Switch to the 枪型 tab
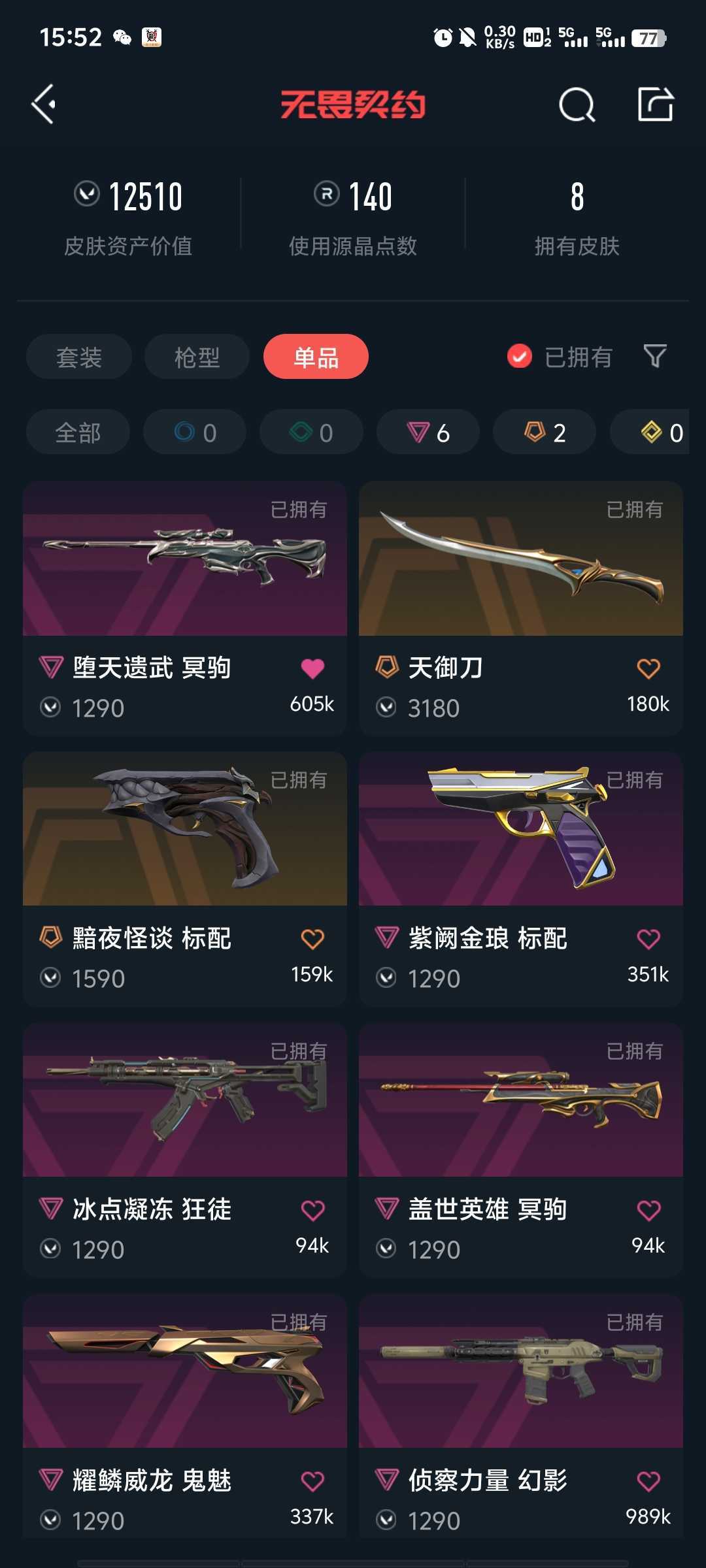Screen dimensions: 706x1568 tap(197, 357)
